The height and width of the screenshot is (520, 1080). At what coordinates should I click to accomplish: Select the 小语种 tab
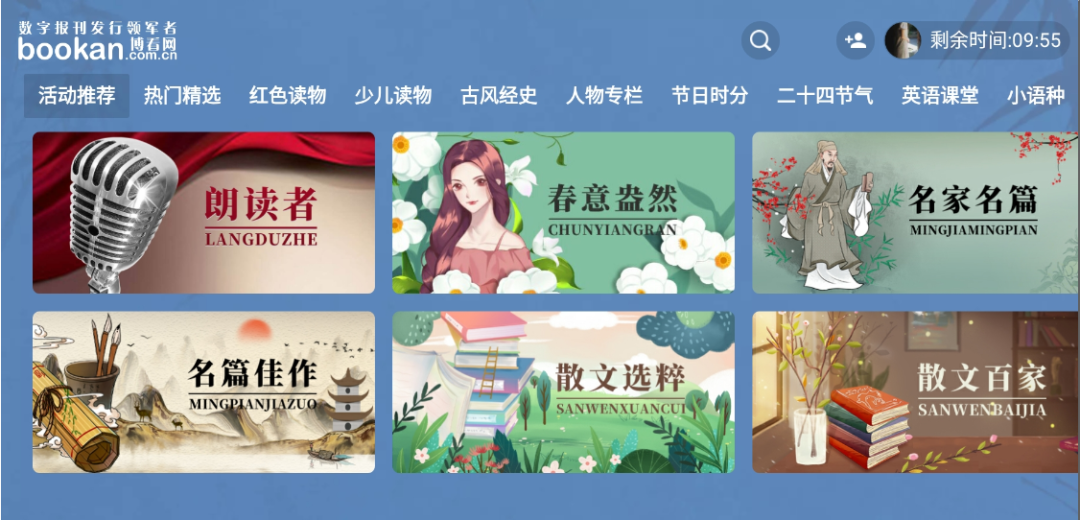(1036, 96)
